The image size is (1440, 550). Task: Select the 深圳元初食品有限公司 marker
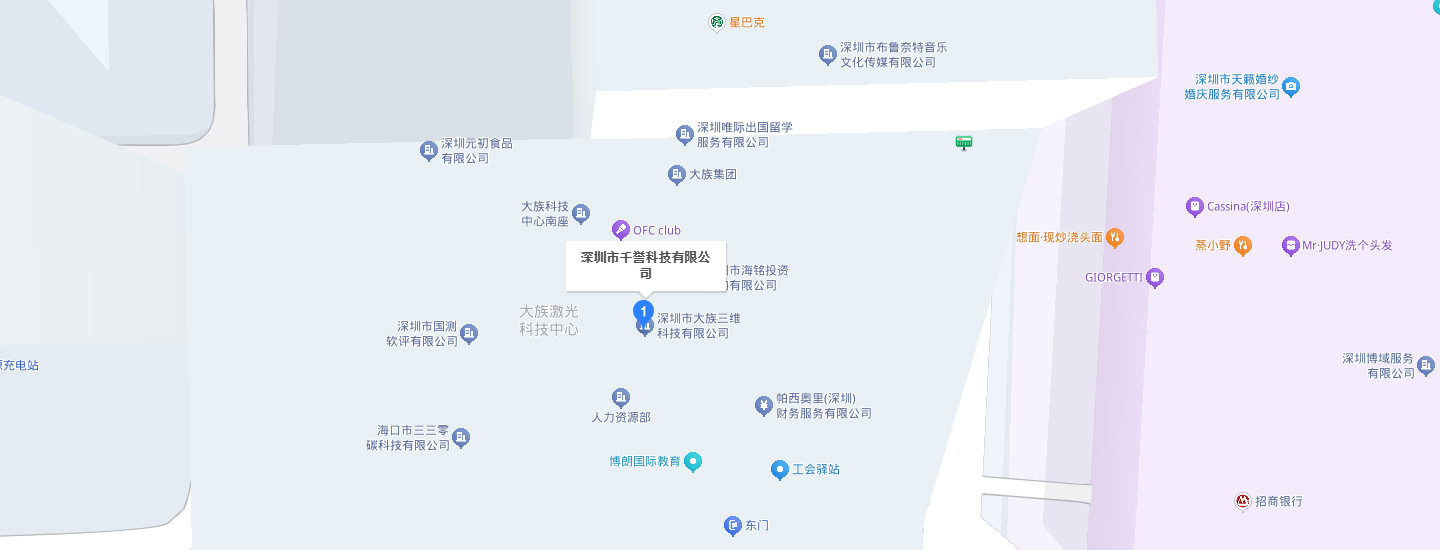point(428,151)
